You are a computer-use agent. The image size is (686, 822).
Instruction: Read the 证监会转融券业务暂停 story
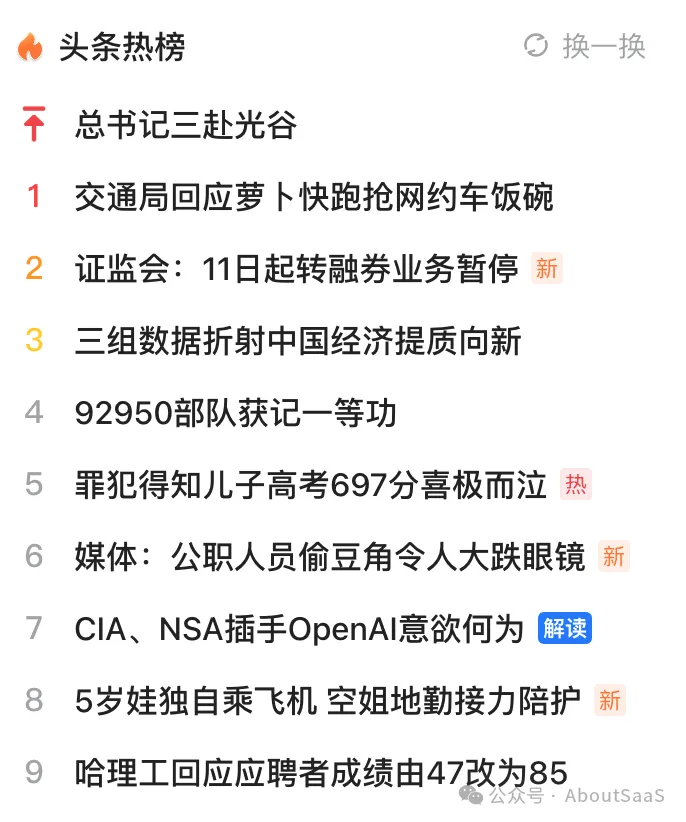pyautogui.click(x=296, y=269)
